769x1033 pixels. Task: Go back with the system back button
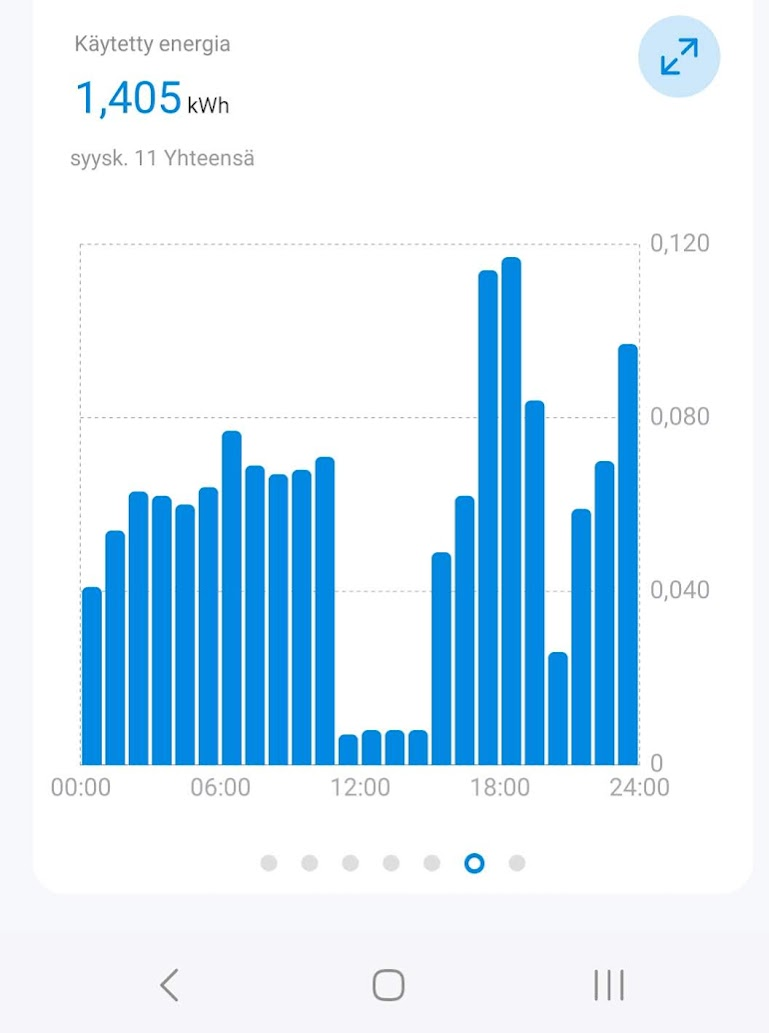170,985
